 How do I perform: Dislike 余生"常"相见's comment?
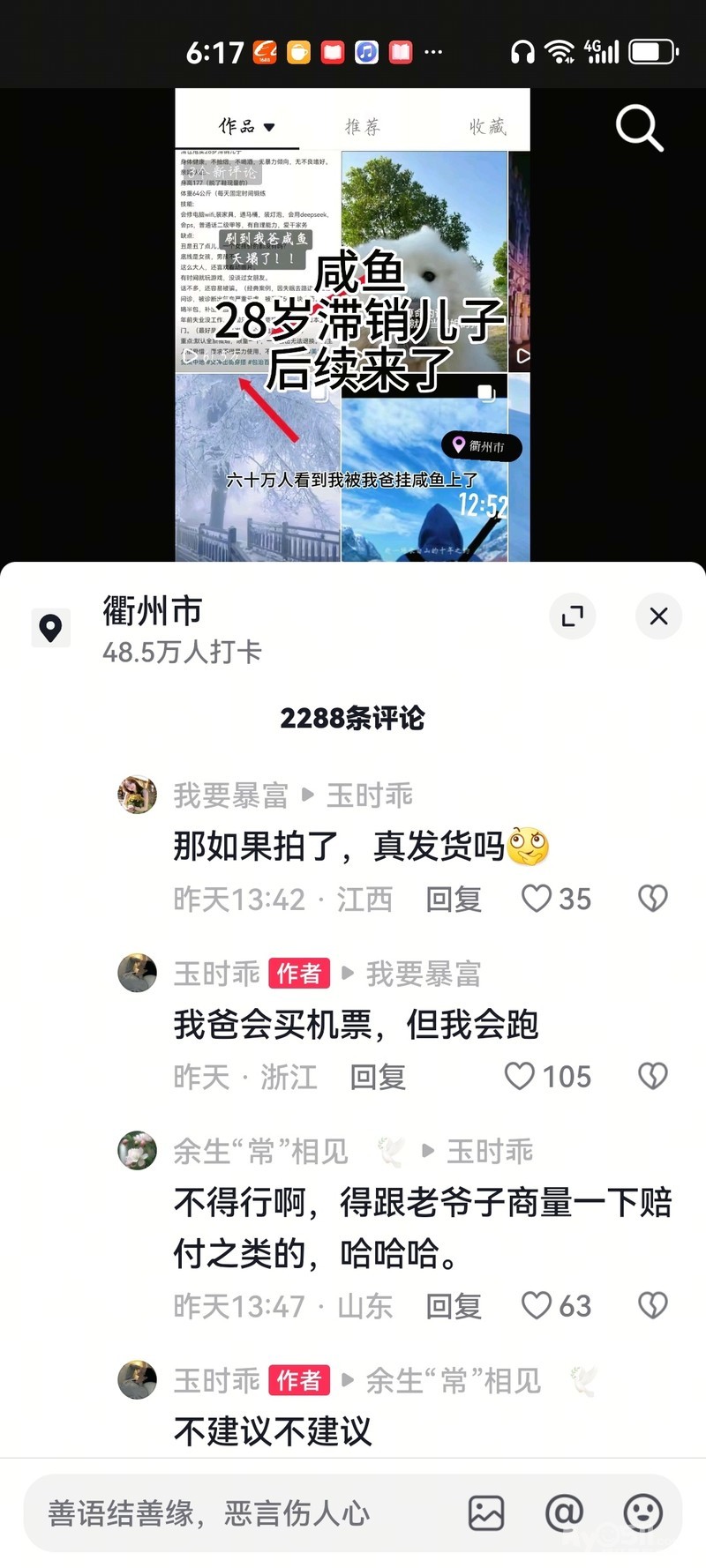tap(653, 1306)
